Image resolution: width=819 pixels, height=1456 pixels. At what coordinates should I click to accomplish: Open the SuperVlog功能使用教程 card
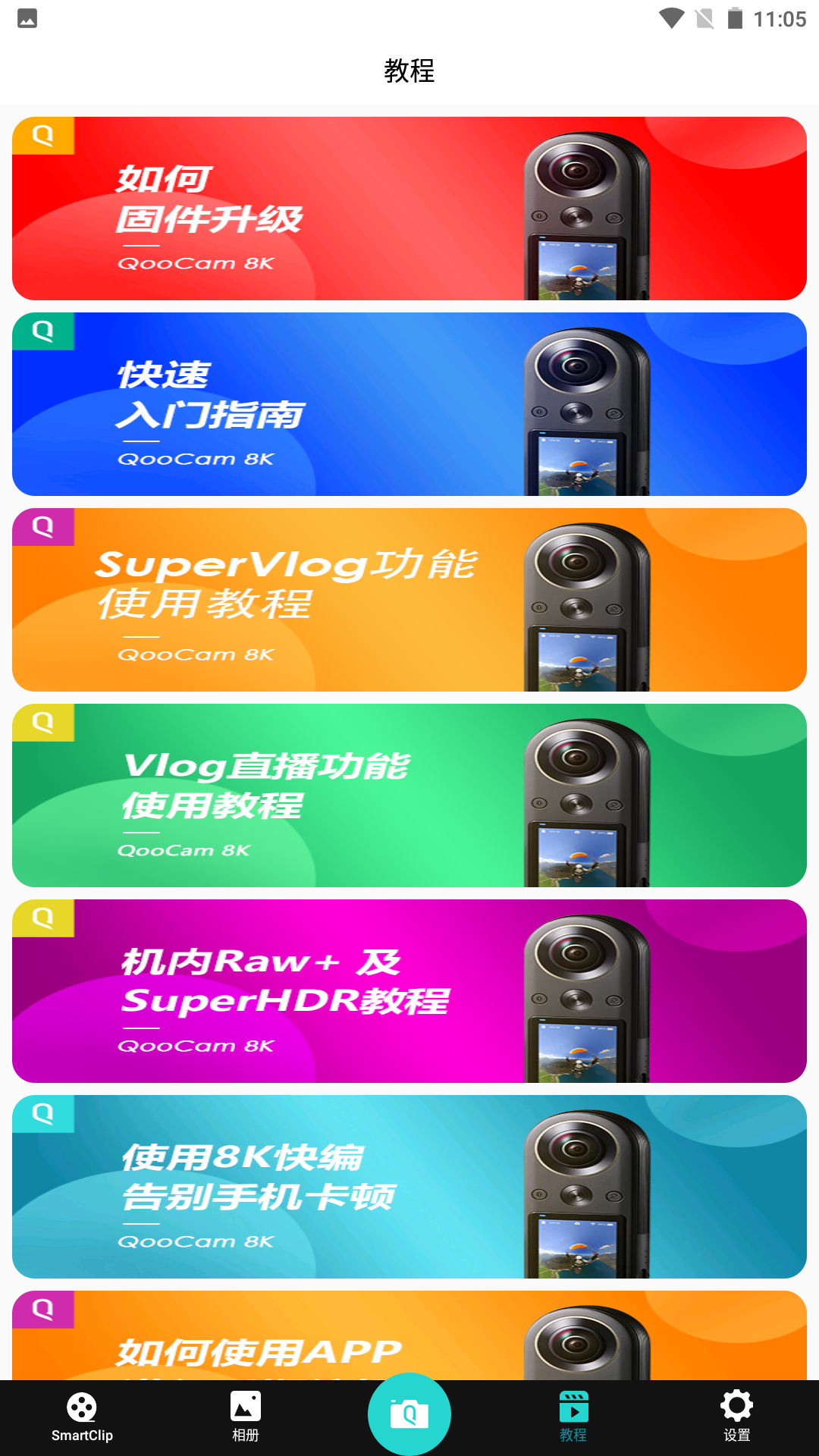409,600
